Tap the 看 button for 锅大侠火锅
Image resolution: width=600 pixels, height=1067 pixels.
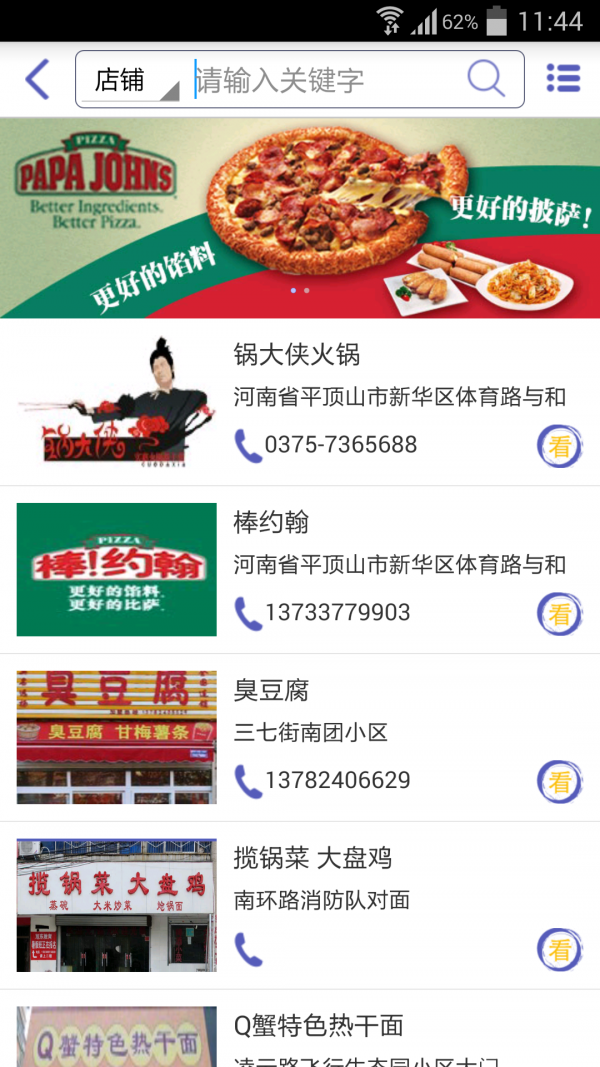click(559, 446)
